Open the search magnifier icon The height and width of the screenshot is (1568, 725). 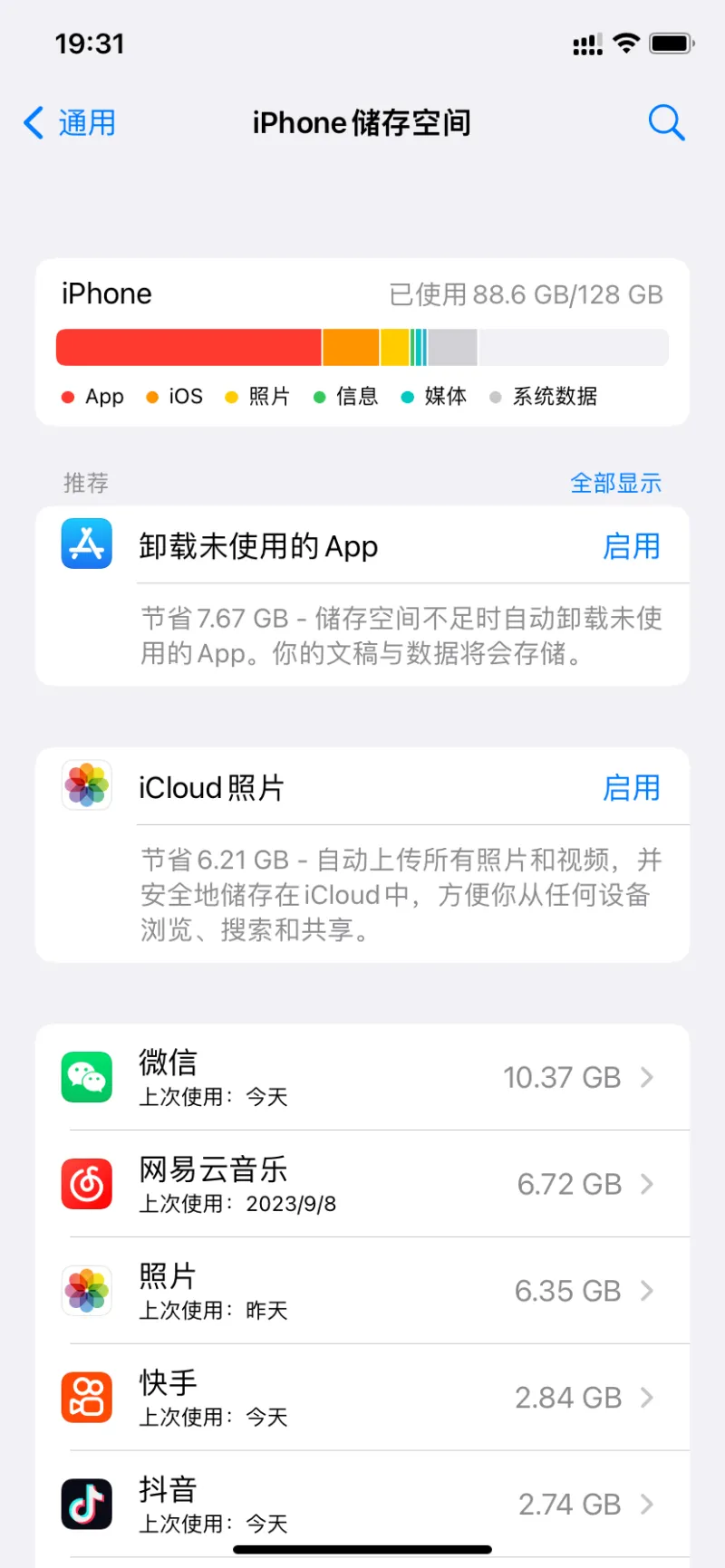(666, 122)
